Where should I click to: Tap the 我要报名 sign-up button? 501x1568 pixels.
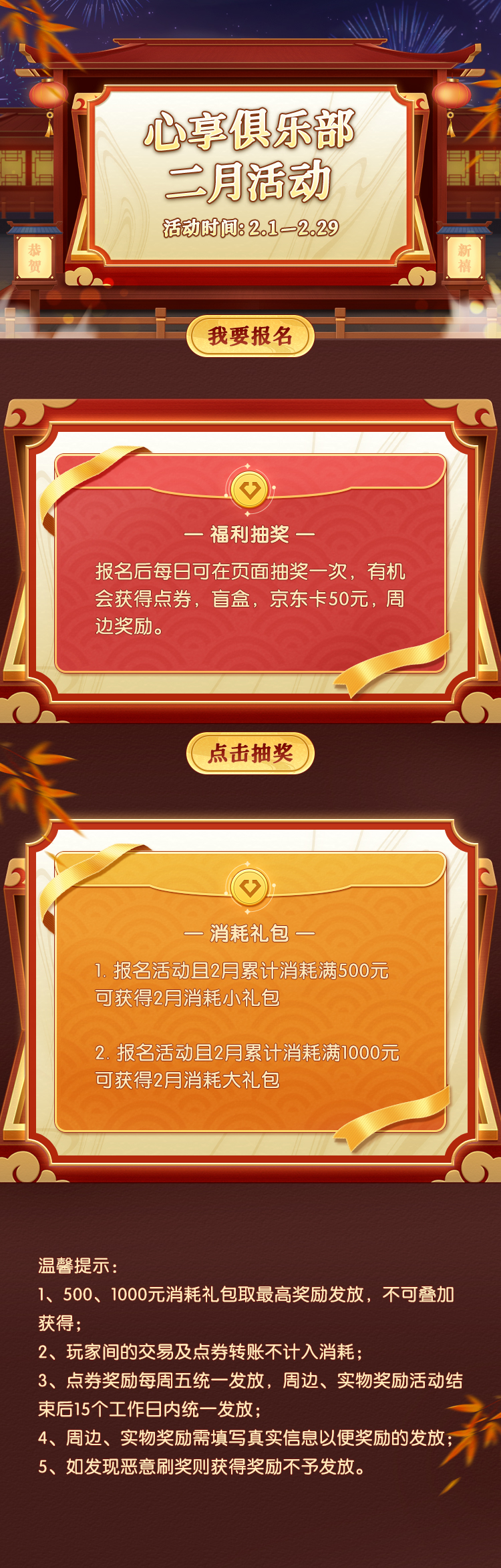250,336
